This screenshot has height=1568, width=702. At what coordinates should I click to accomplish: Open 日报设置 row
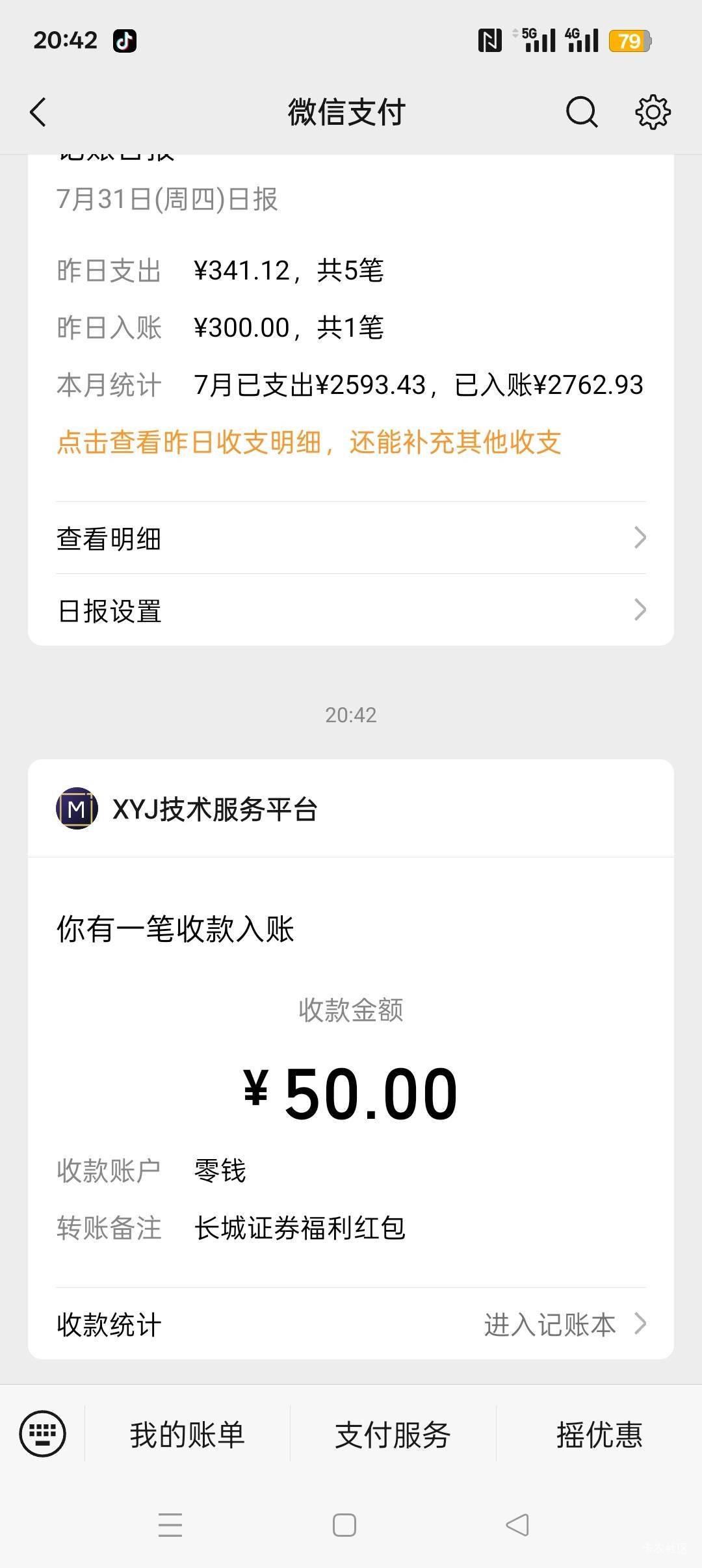point(351,610)
